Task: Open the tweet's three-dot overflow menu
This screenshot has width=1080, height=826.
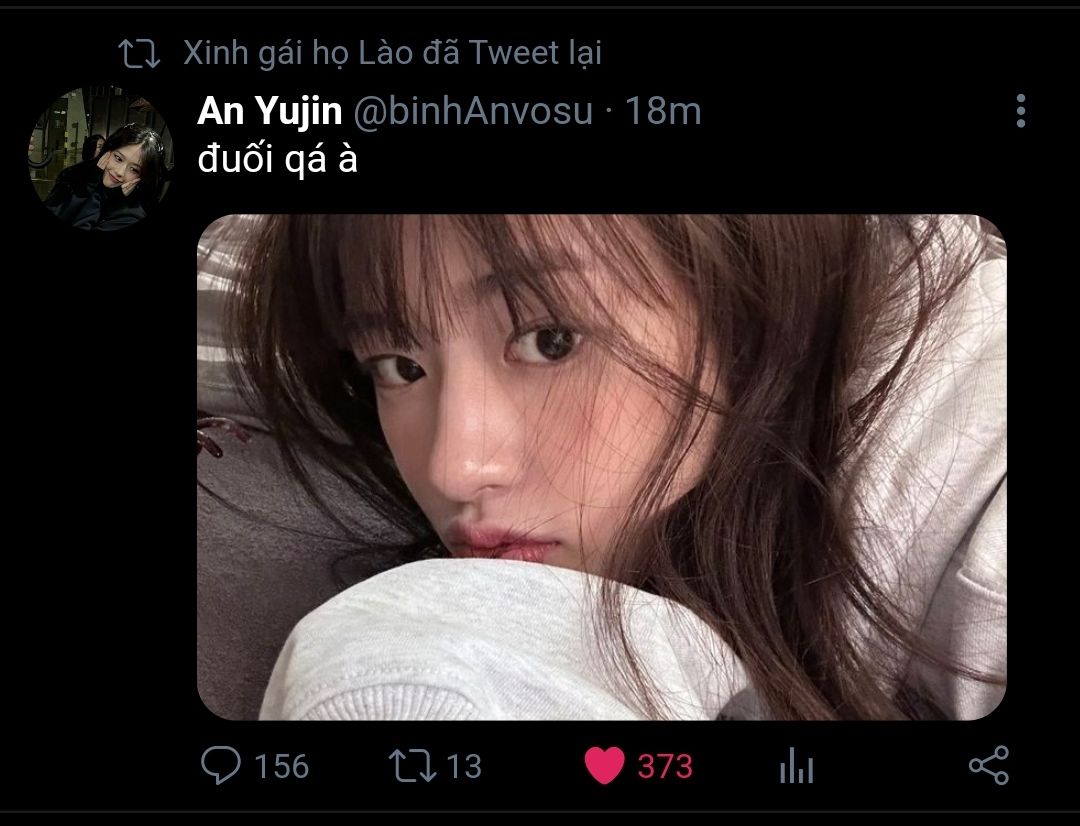Action: 1020,111
